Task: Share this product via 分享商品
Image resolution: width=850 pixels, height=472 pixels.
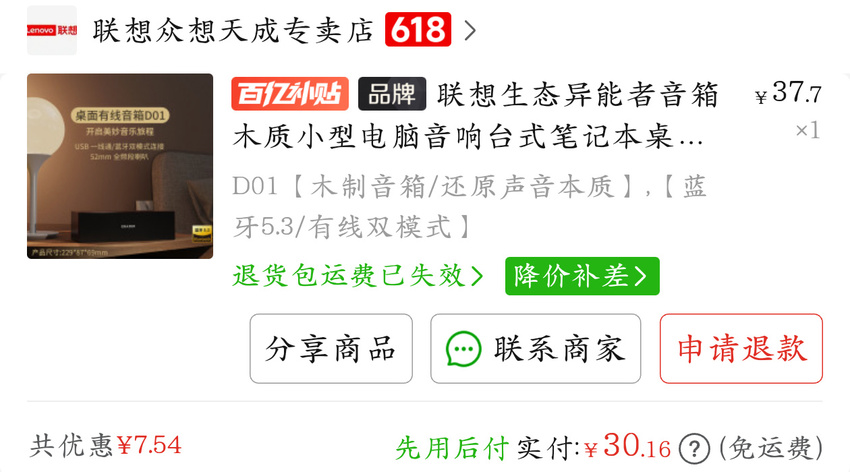Action: pyautogui.click(x=331, y=349)
